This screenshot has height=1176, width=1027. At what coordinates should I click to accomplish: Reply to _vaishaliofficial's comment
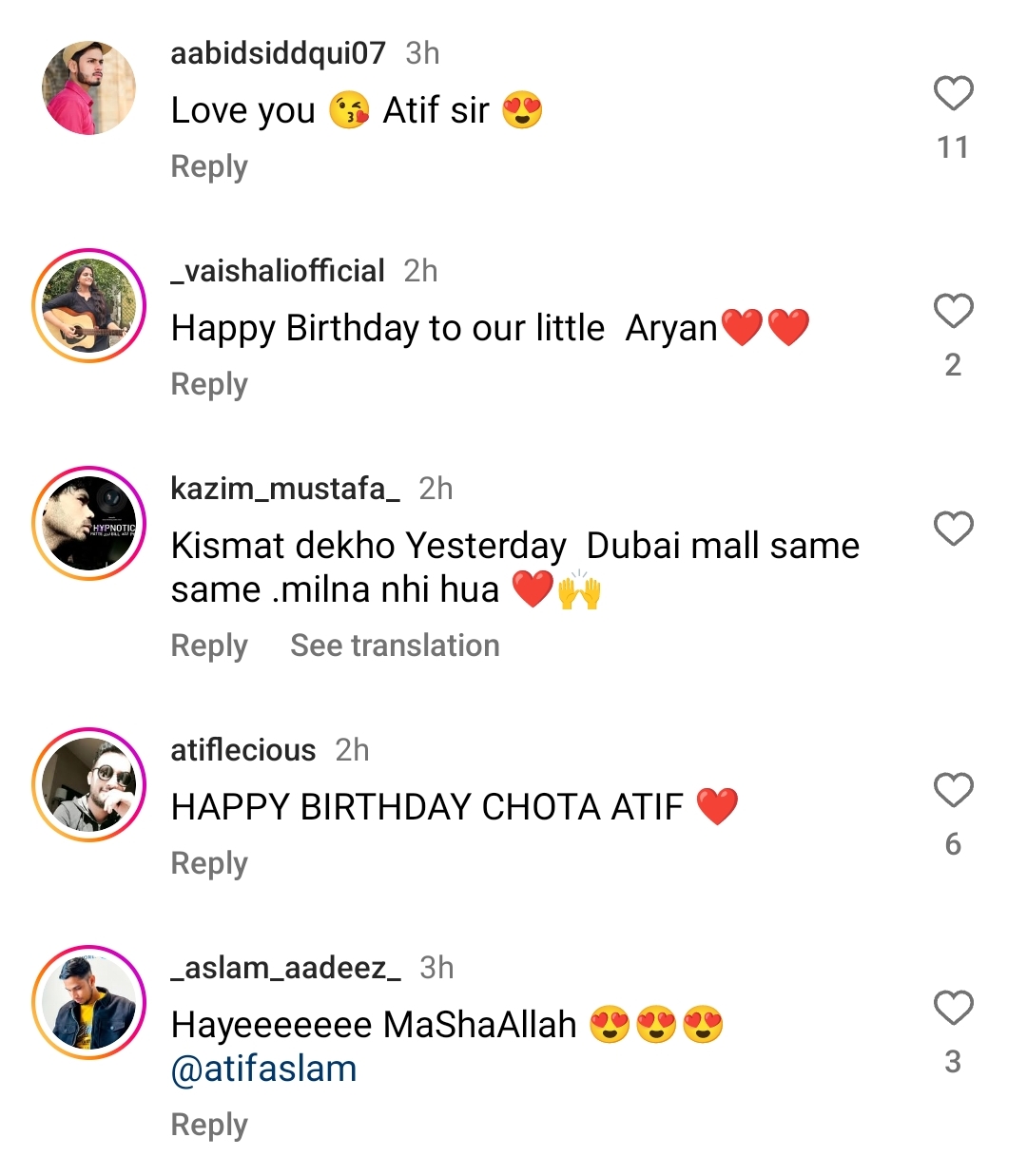[x=208, y=384]
